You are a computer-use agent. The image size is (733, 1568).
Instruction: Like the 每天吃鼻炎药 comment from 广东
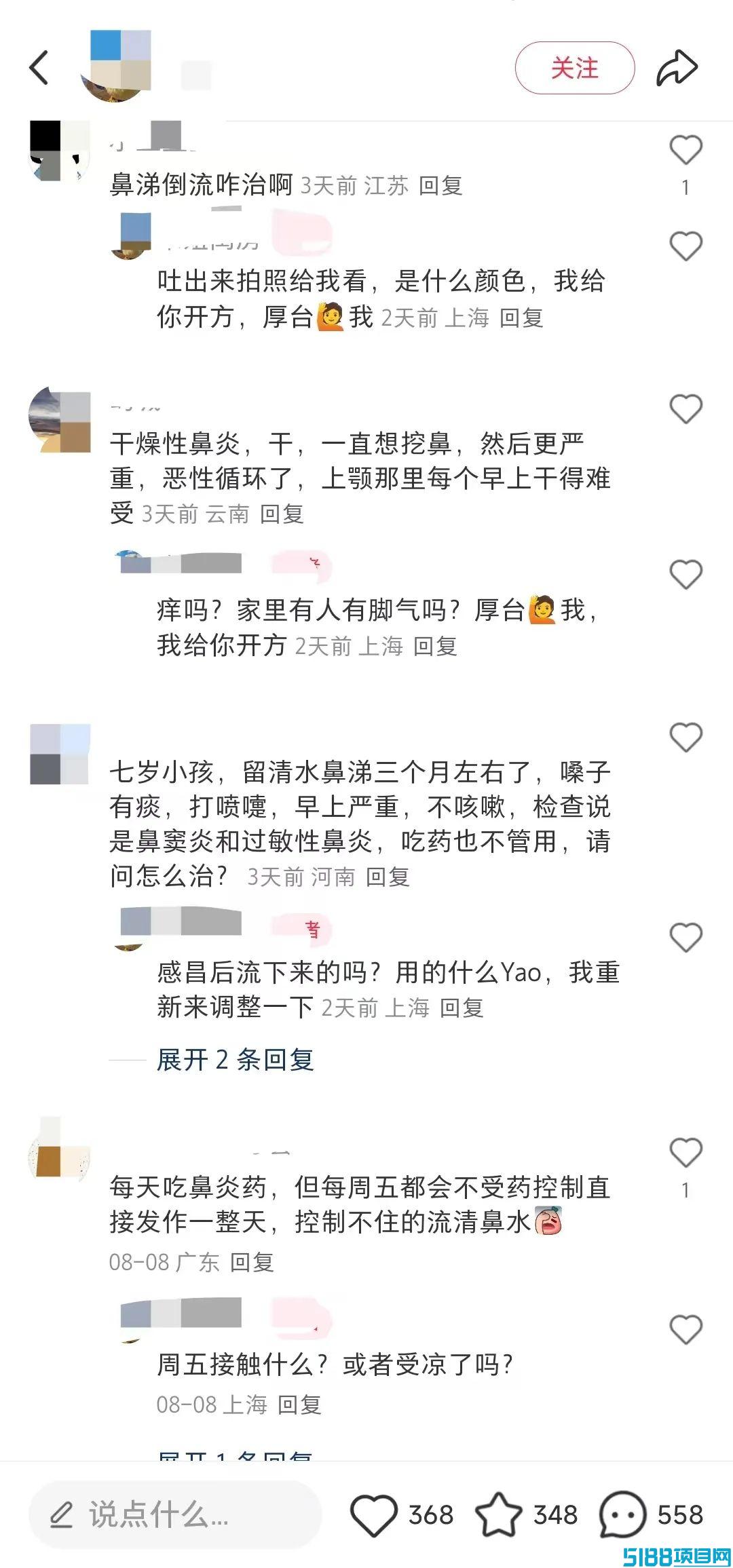click(685, 1153)
